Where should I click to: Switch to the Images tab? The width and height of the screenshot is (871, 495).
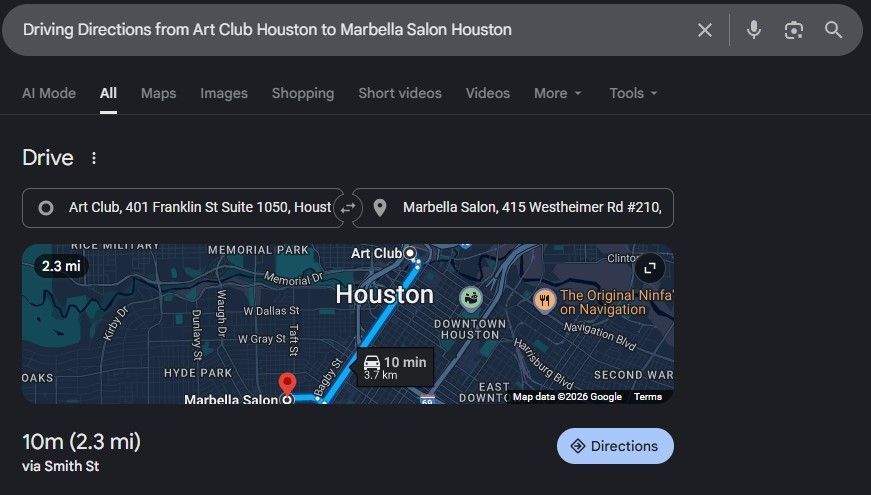click(224, 93)
